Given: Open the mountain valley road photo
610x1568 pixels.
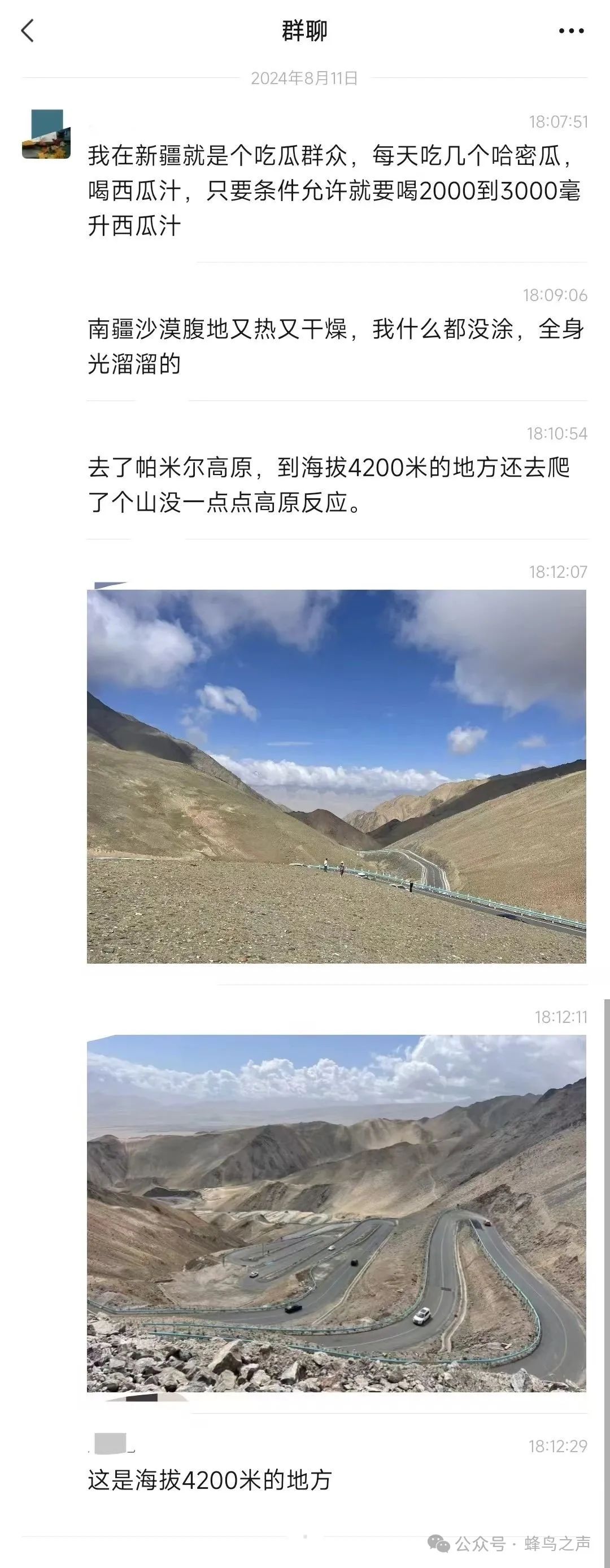Looking at the screenshot, I should [336, 776].
